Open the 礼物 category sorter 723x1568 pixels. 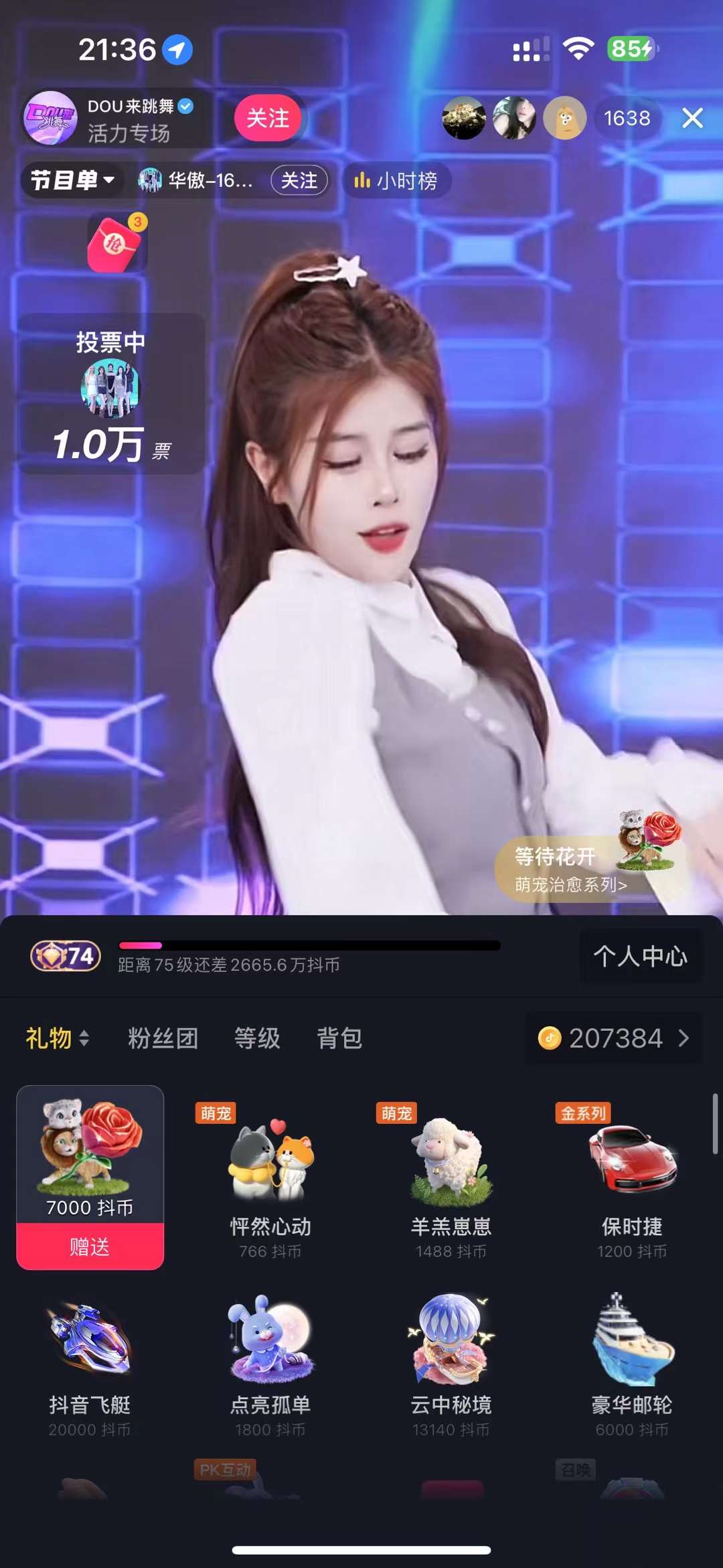click(58, 1038)
